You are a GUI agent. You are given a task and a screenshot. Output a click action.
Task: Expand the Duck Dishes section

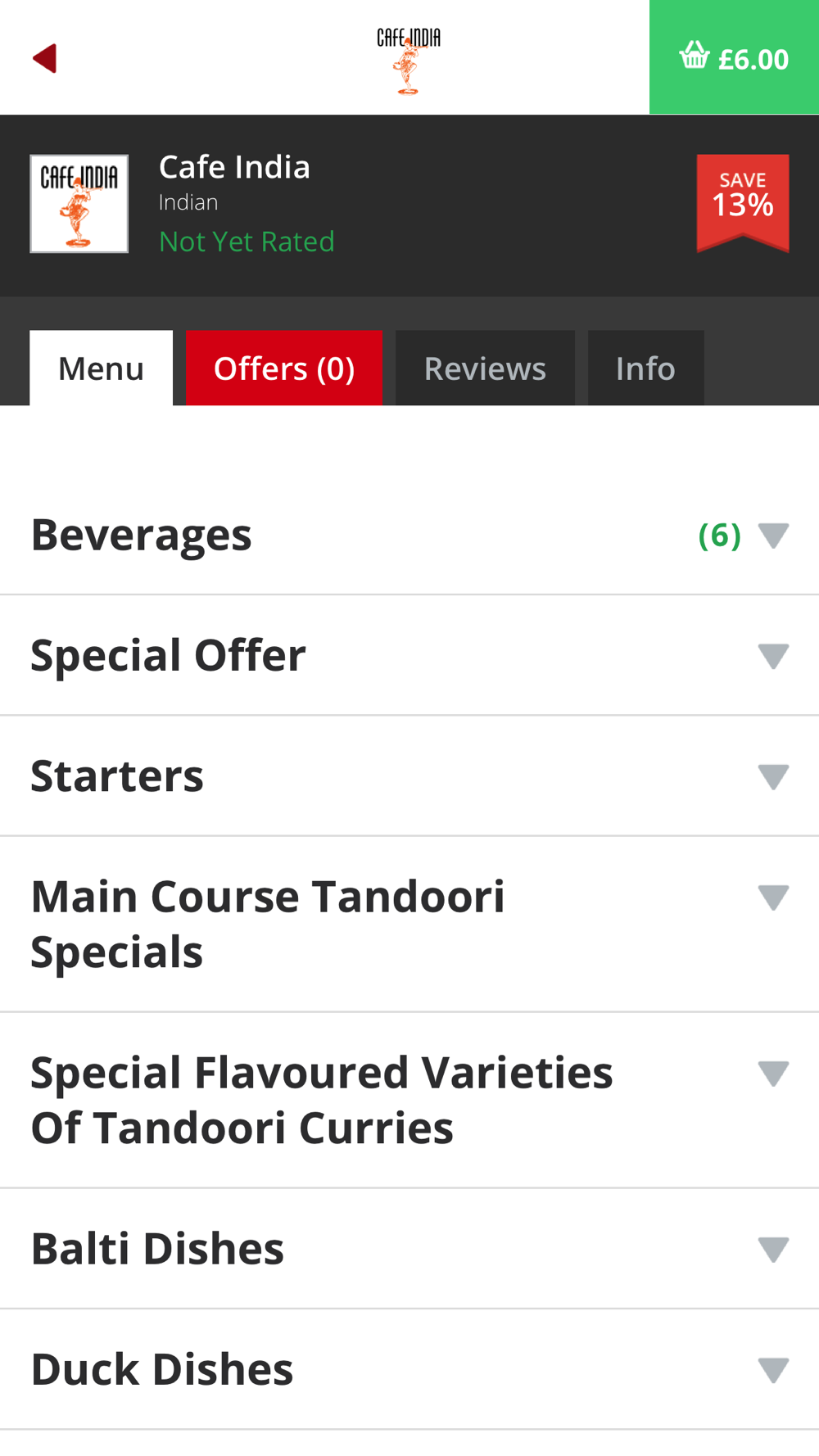[409, 1369]
